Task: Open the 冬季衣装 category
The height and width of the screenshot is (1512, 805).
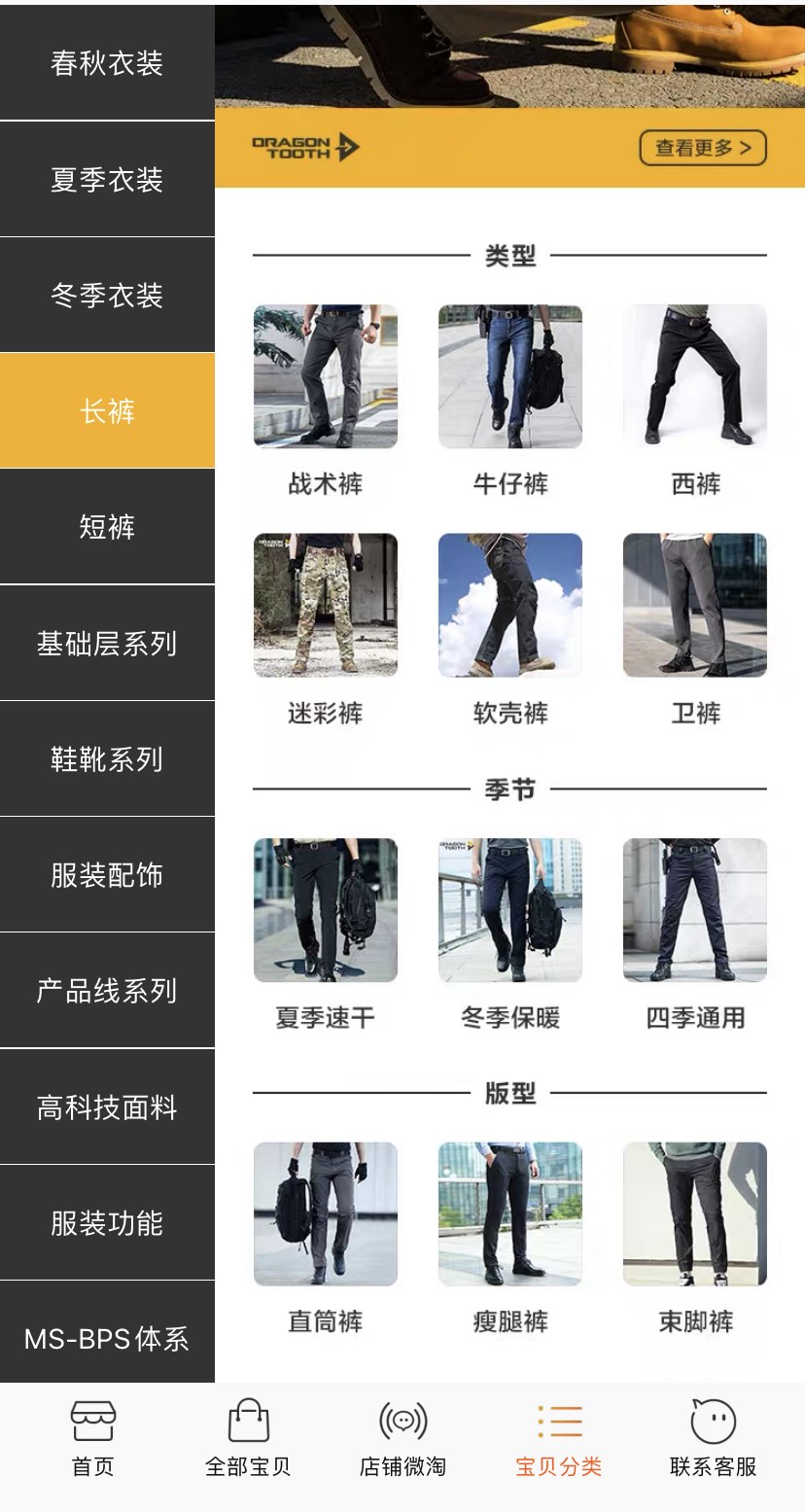Action: point(107,296)
